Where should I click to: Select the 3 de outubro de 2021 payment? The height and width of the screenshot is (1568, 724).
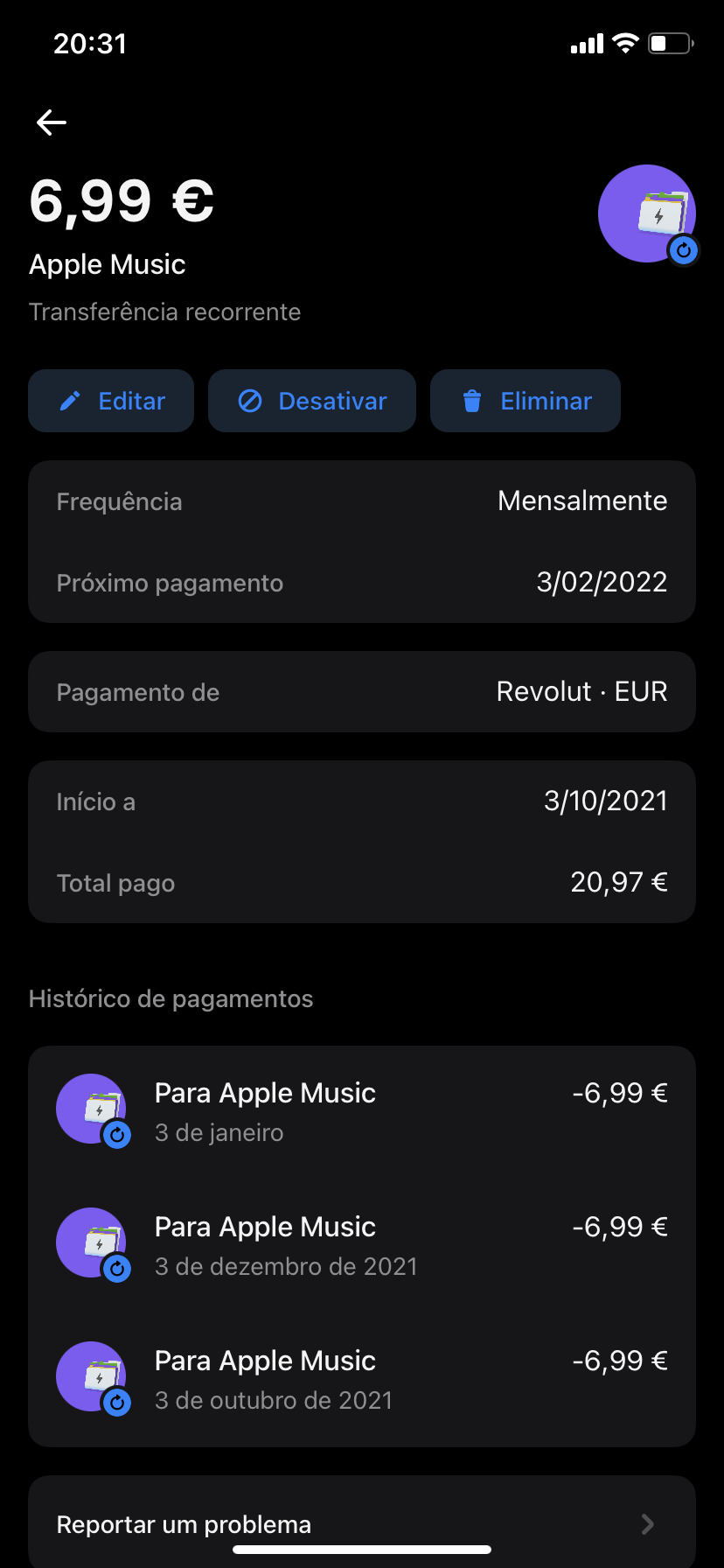362,1379
